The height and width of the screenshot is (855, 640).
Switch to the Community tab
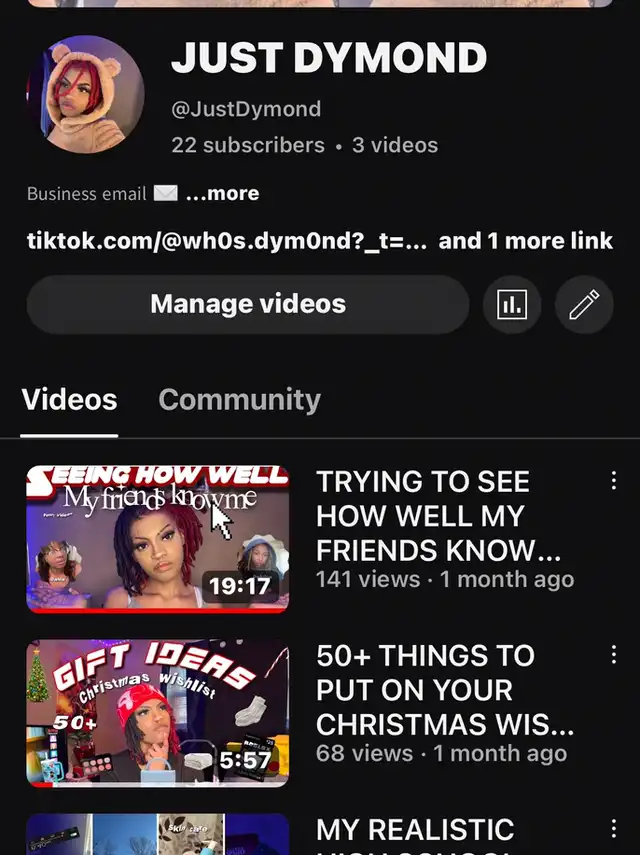click(239, 400)
